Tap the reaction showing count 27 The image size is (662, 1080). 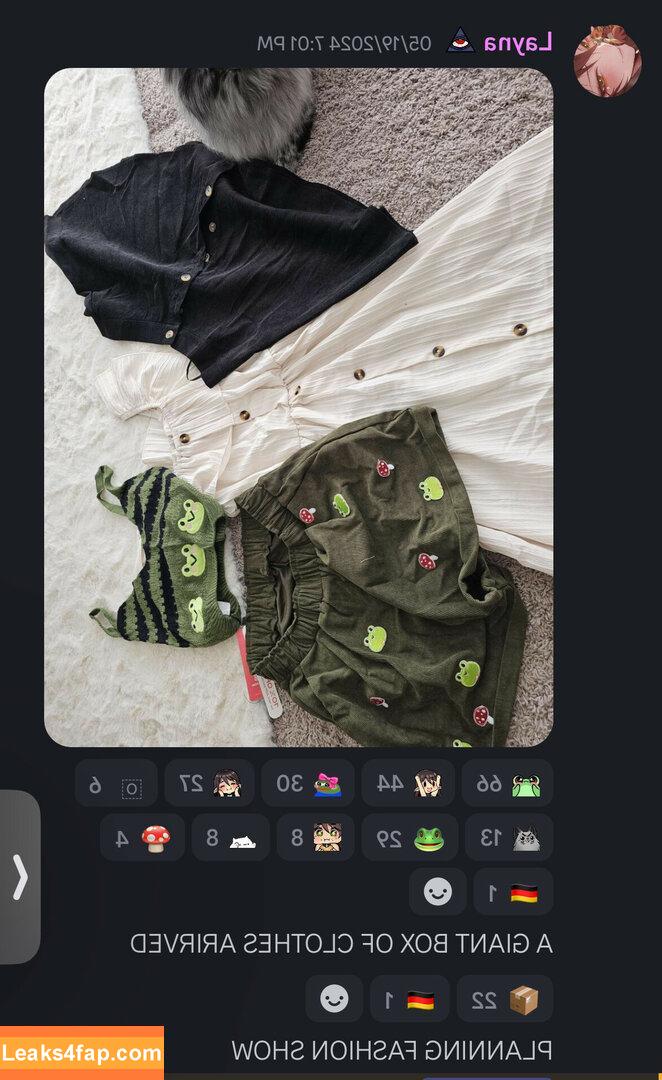pyautogui.click(x=210, y=783)
